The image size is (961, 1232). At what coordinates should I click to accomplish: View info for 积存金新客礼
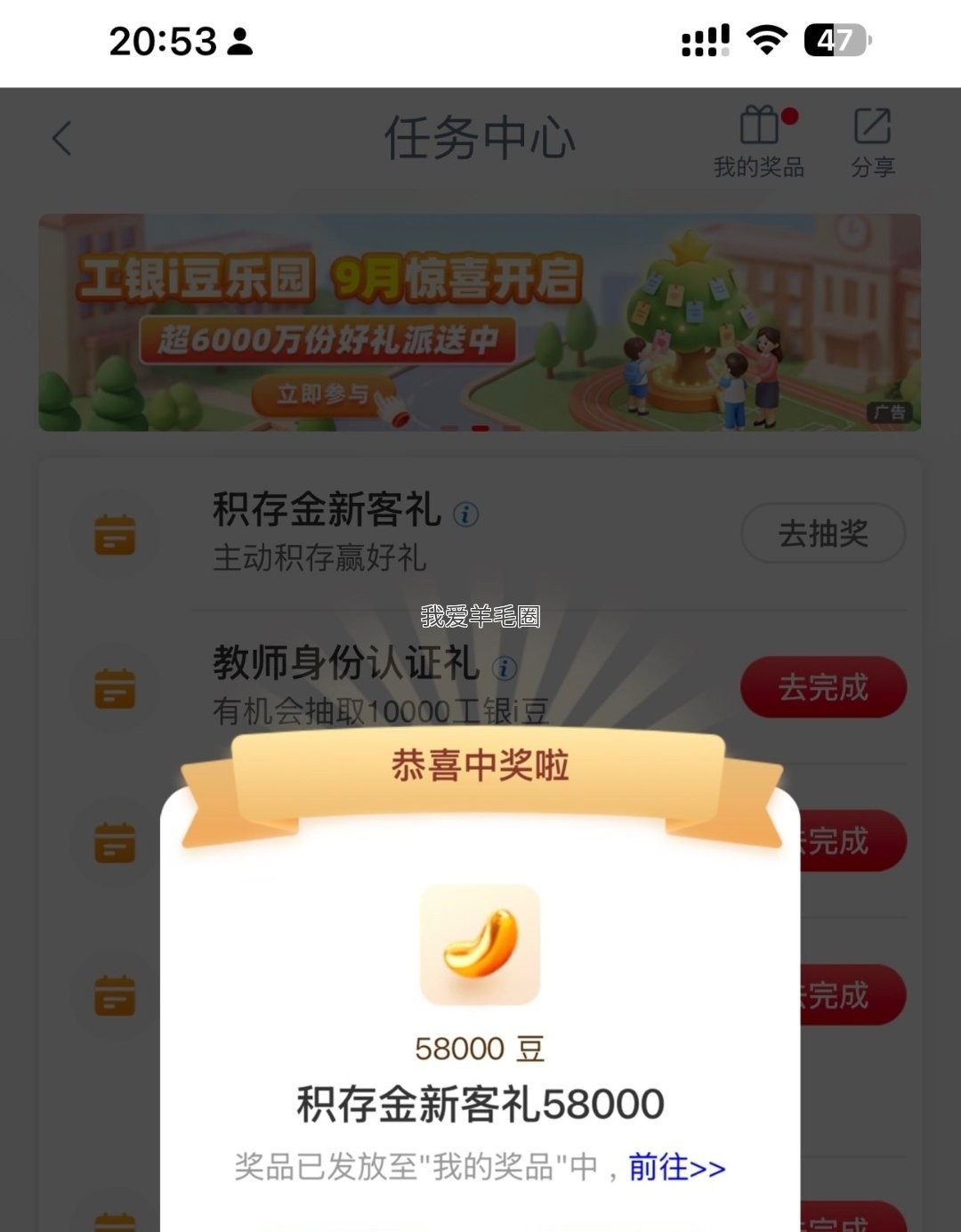466,514
